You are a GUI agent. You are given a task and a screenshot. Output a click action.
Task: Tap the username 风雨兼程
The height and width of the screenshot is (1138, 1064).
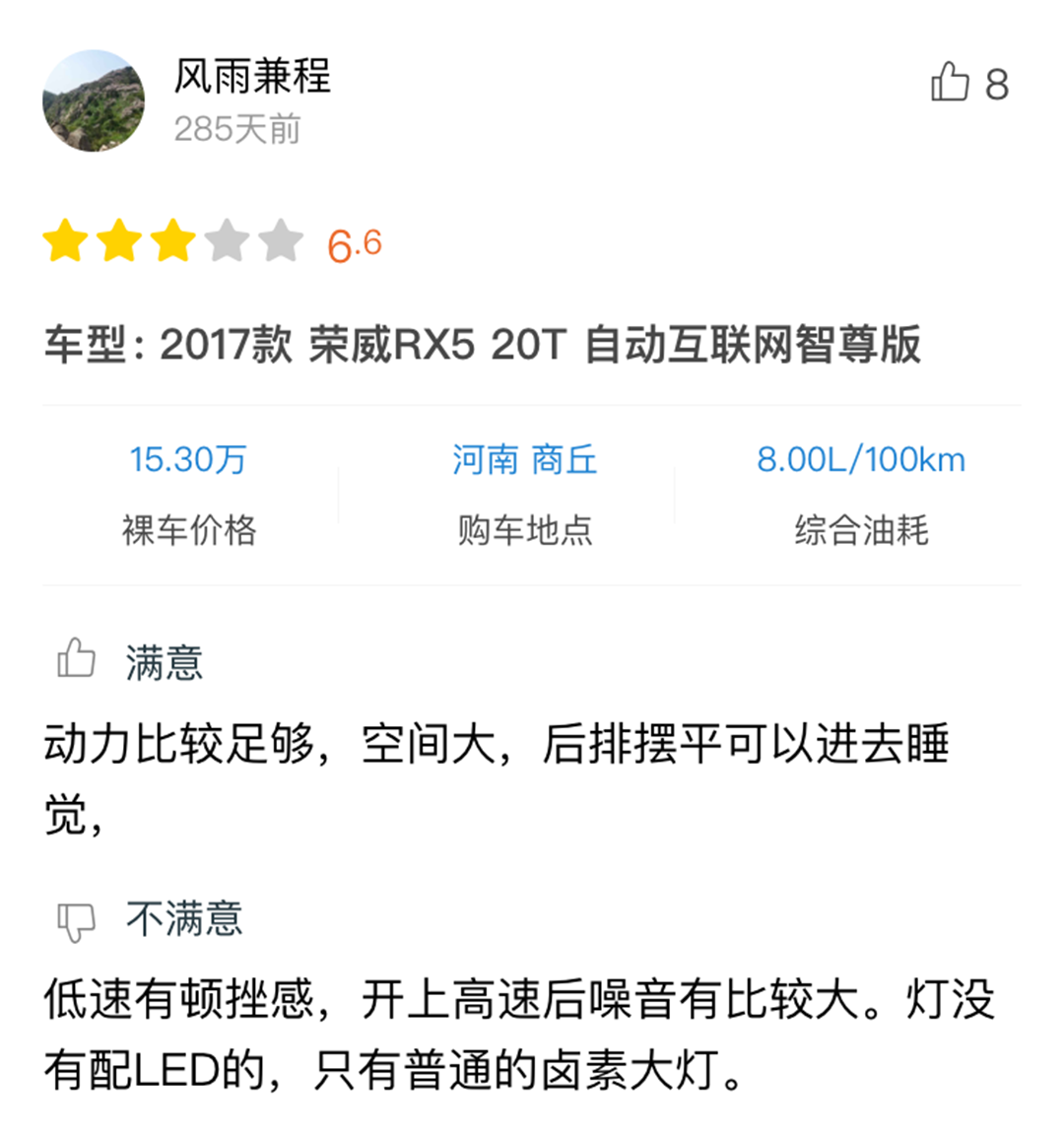tap(252, 76)
